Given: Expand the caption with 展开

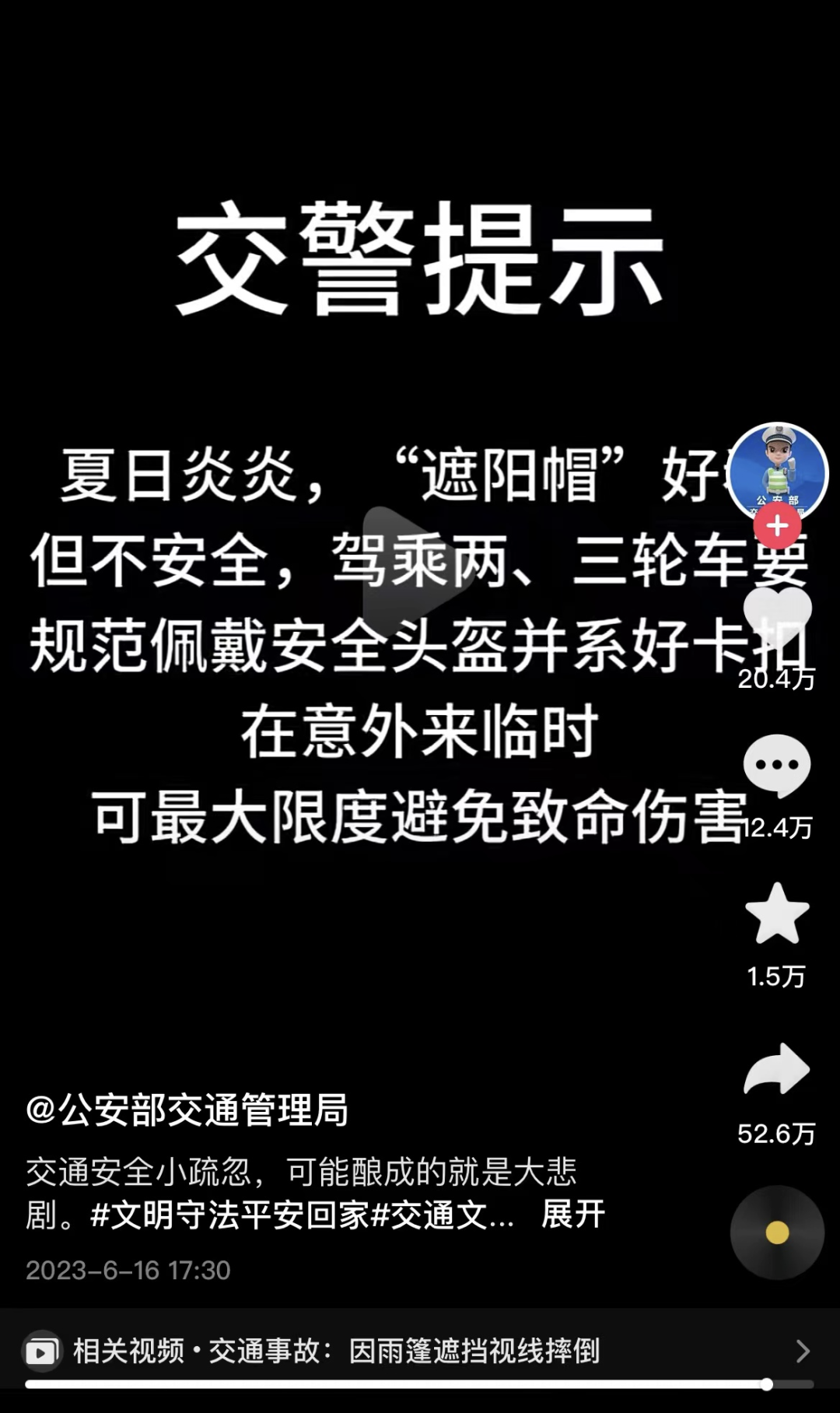Looking at the screenshot, I should point(573,1214).
